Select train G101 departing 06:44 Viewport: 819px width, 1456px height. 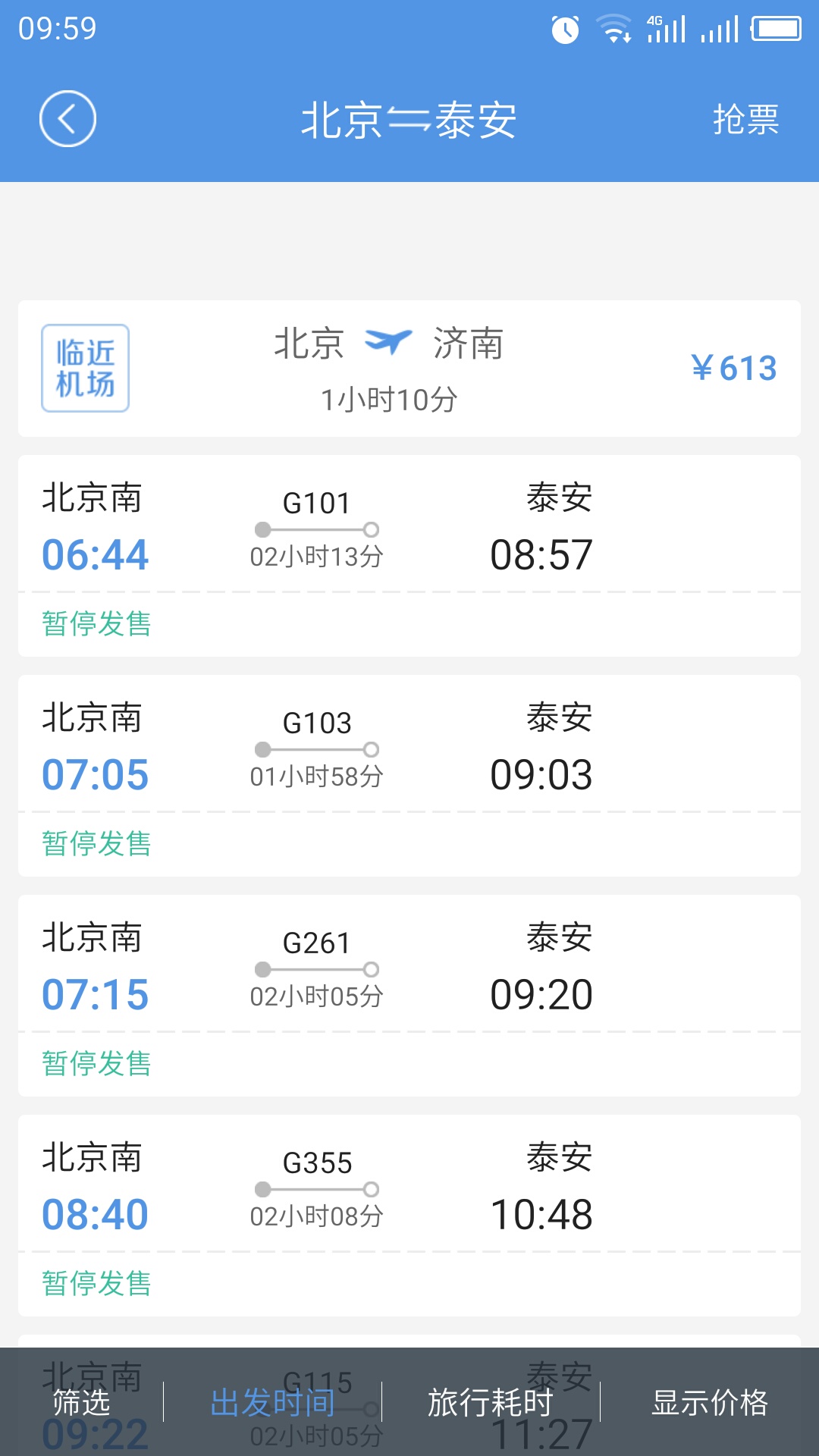coord(409,556)
